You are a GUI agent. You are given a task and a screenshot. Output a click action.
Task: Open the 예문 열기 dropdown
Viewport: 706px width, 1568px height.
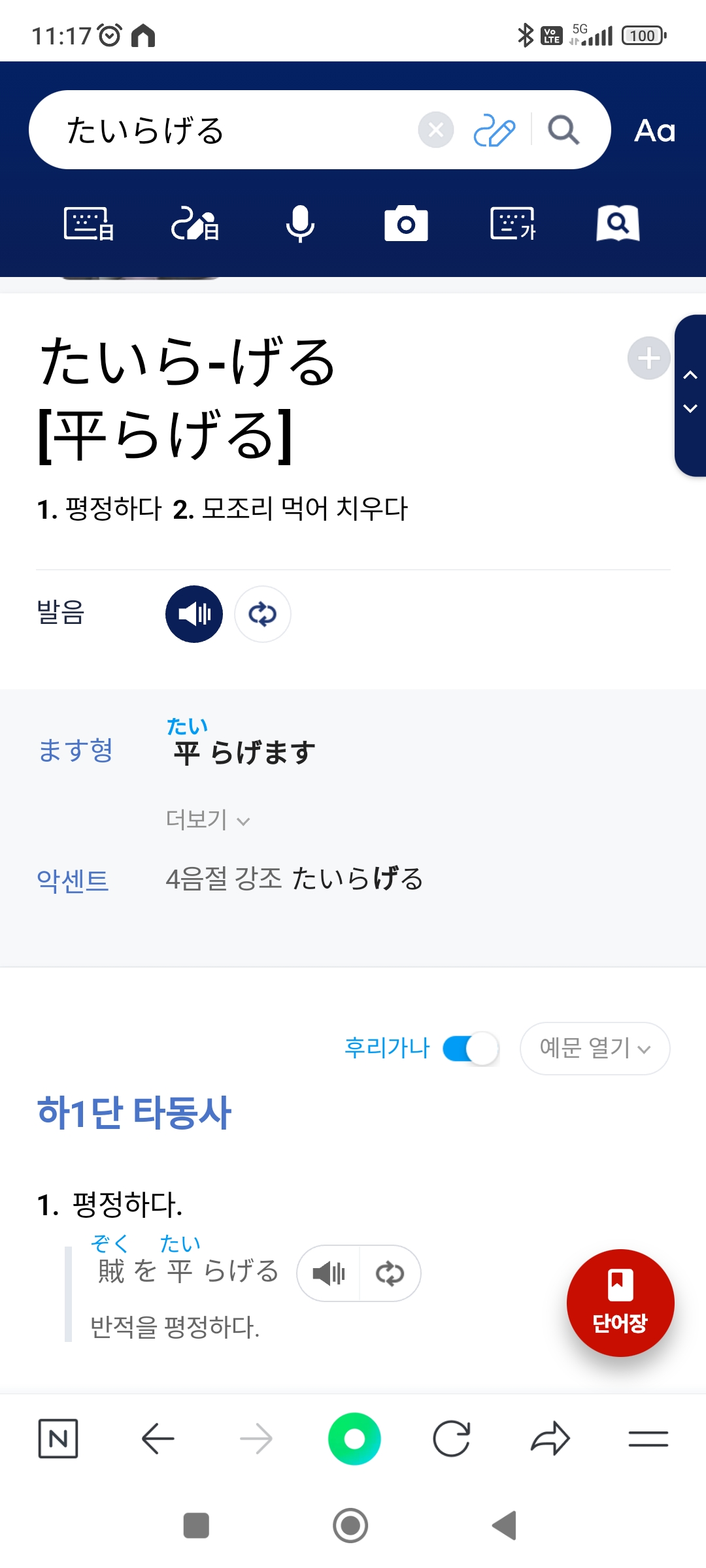point(594,1049)
